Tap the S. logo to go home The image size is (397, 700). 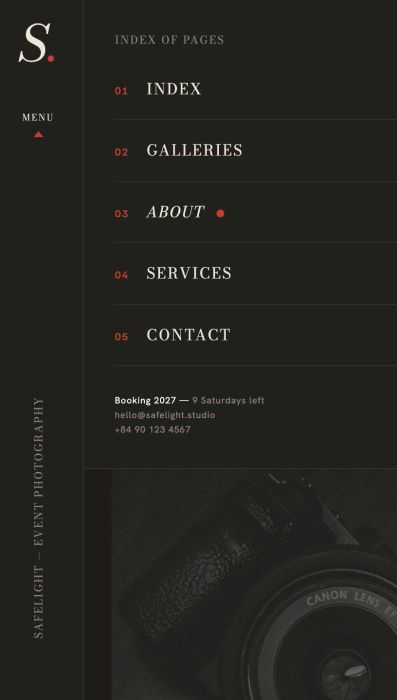coord(37,43)
